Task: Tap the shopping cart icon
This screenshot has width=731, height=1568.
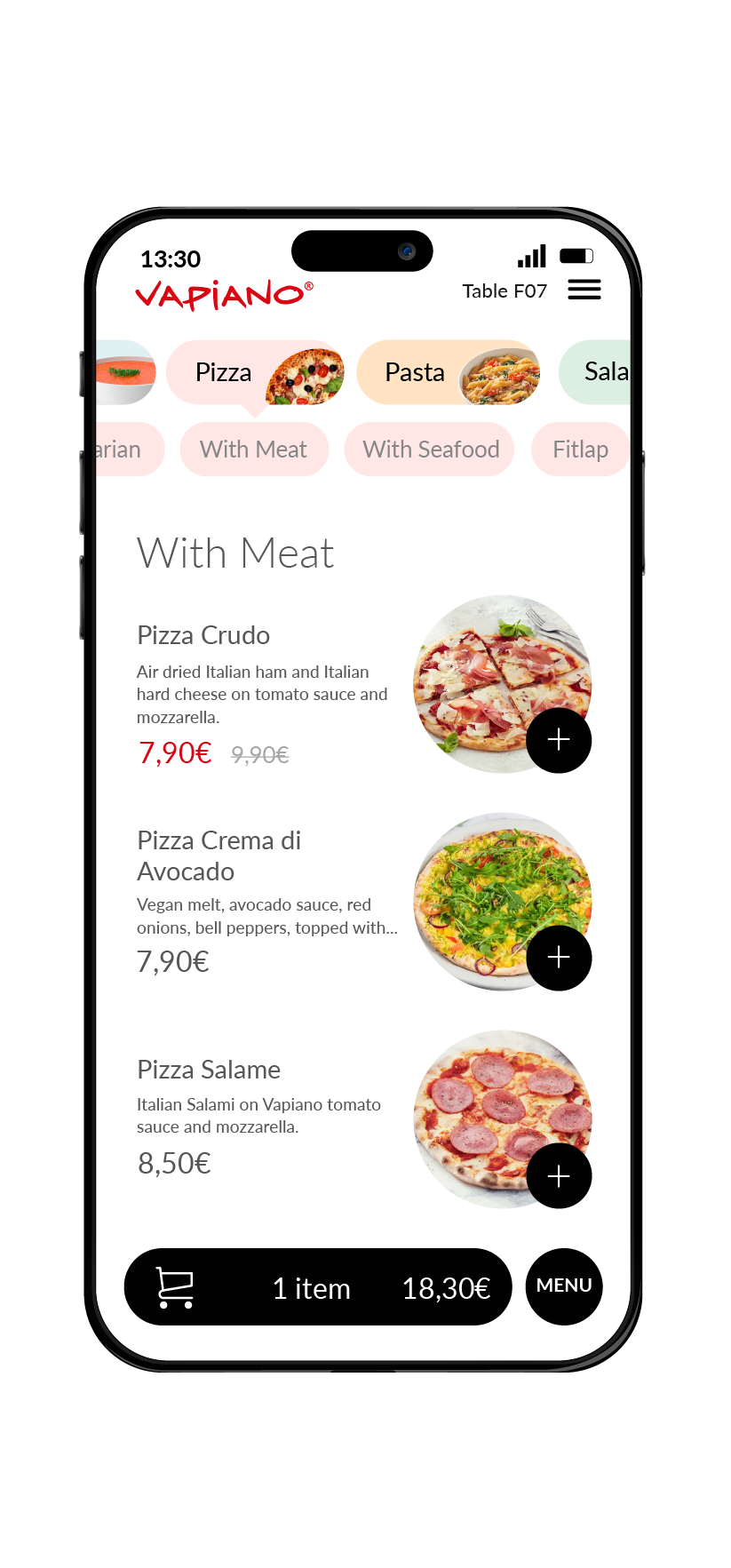Action: 174,1286
